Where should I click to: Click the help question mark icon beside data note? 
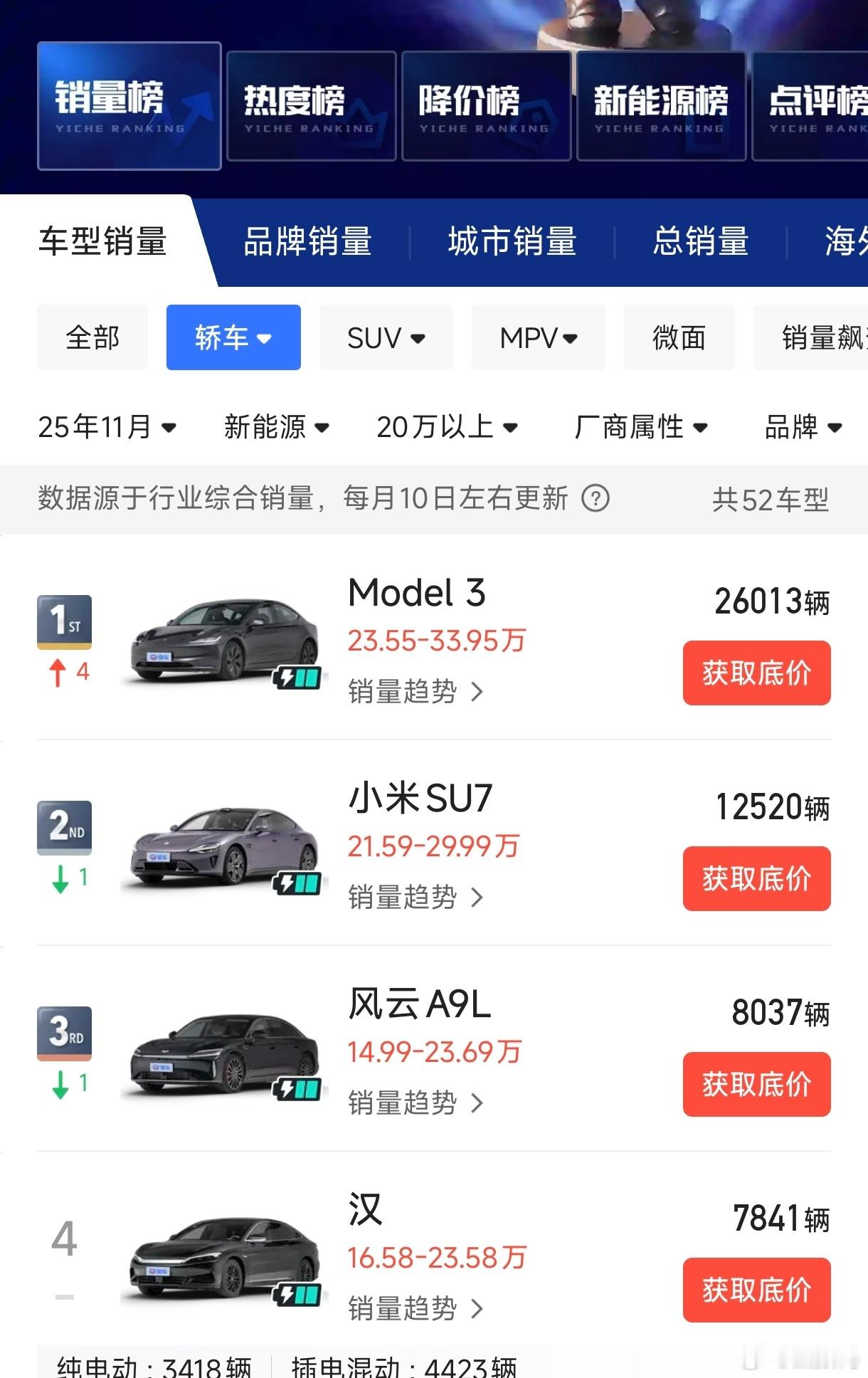point(596,500)
